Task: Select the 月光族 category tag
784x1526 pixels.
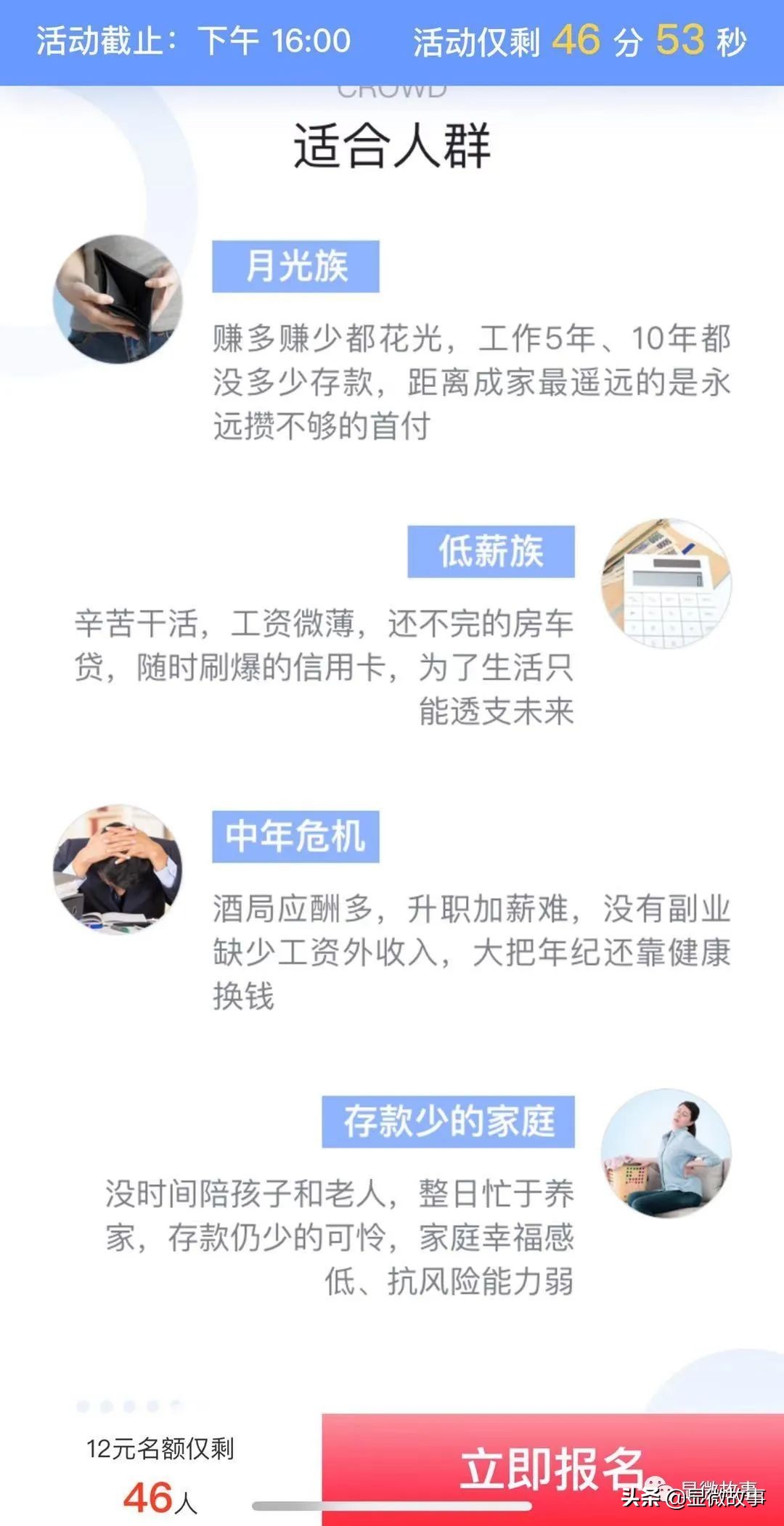Action: (x=293, y=266)
